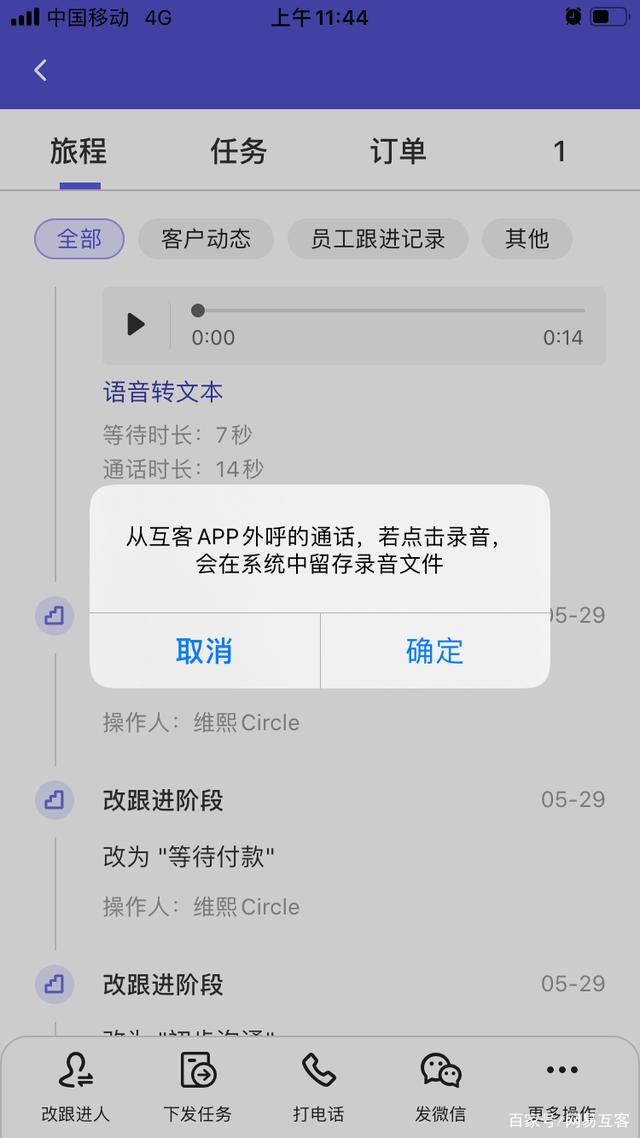Screen dimensions: 640x1138
Task: Show 员工跟进记录 entries only
Action: (378, 239)
